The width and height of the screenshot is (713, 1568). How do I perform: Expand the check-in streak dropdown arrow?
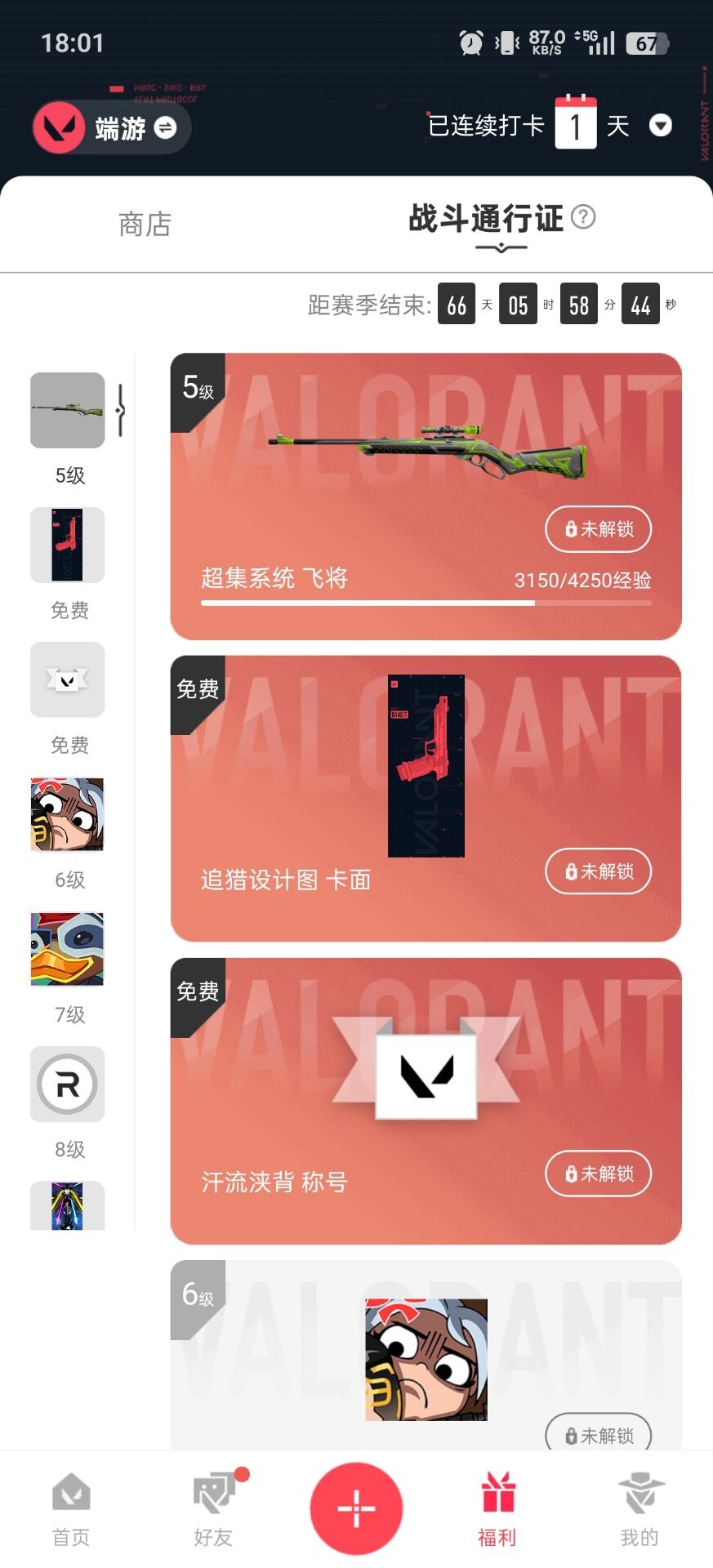tap(660, 126)
